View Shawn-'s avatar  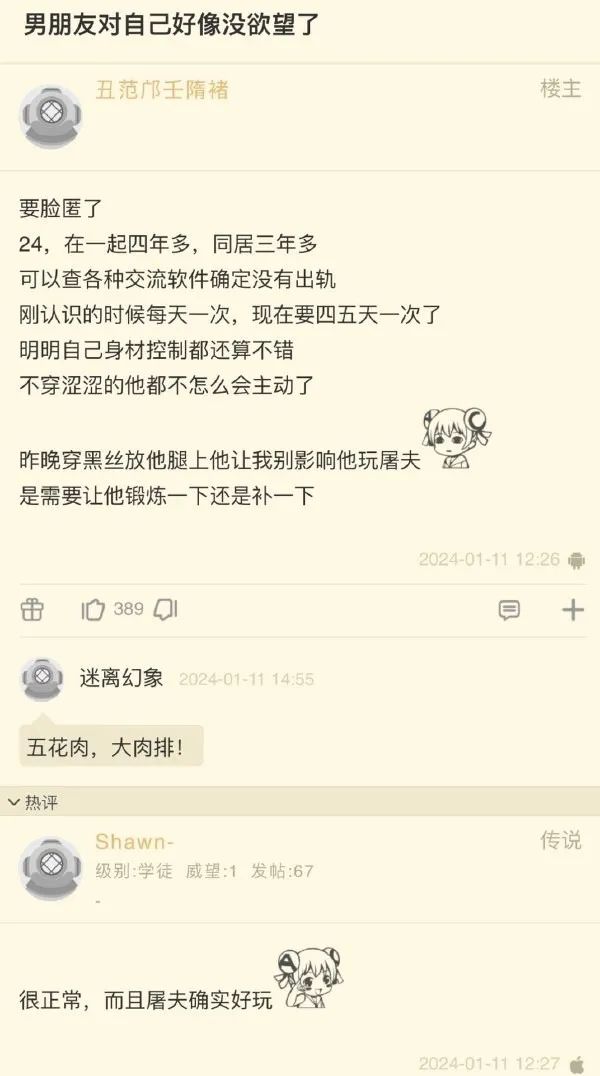50,868
